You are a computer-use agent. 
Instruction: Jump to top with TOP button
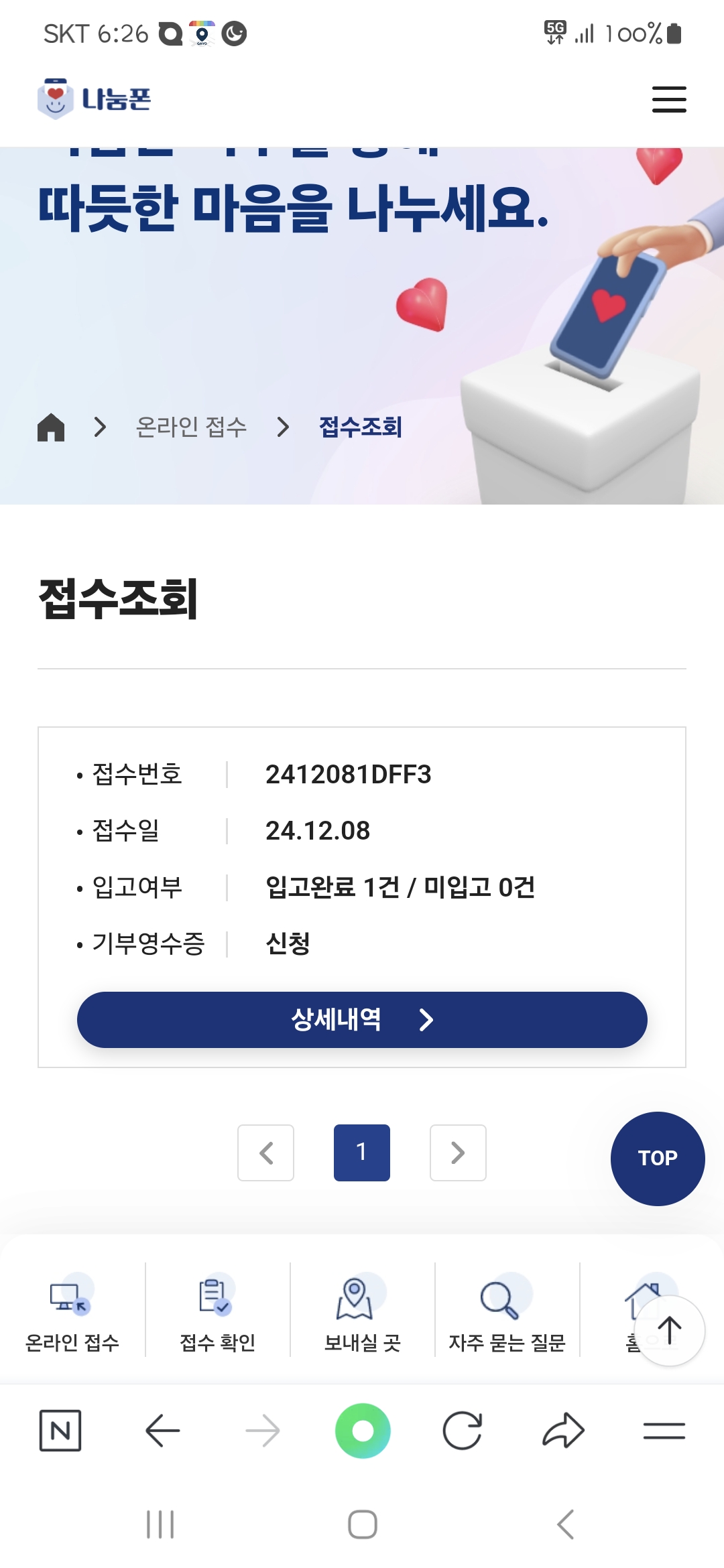[x=658, y=1158]
